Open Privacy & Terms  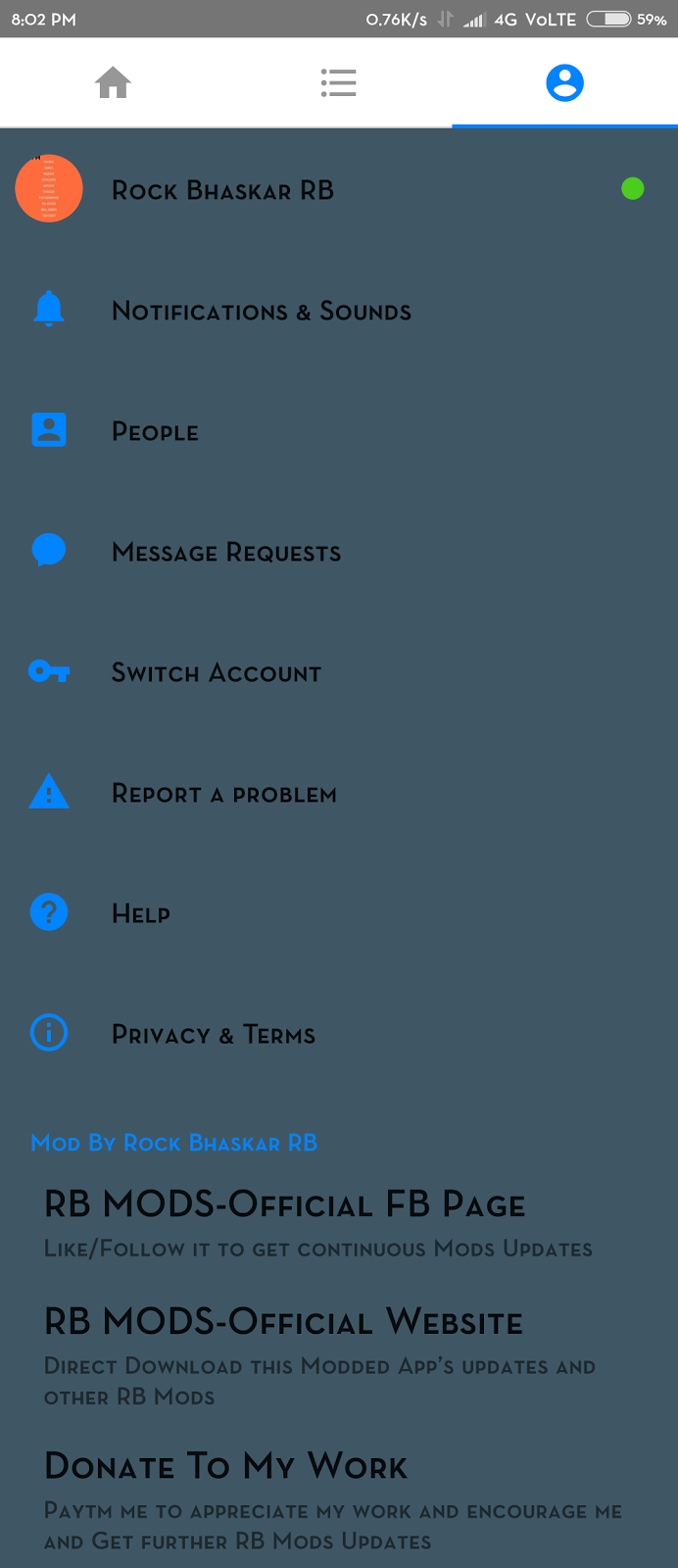tap(214, 1035)
